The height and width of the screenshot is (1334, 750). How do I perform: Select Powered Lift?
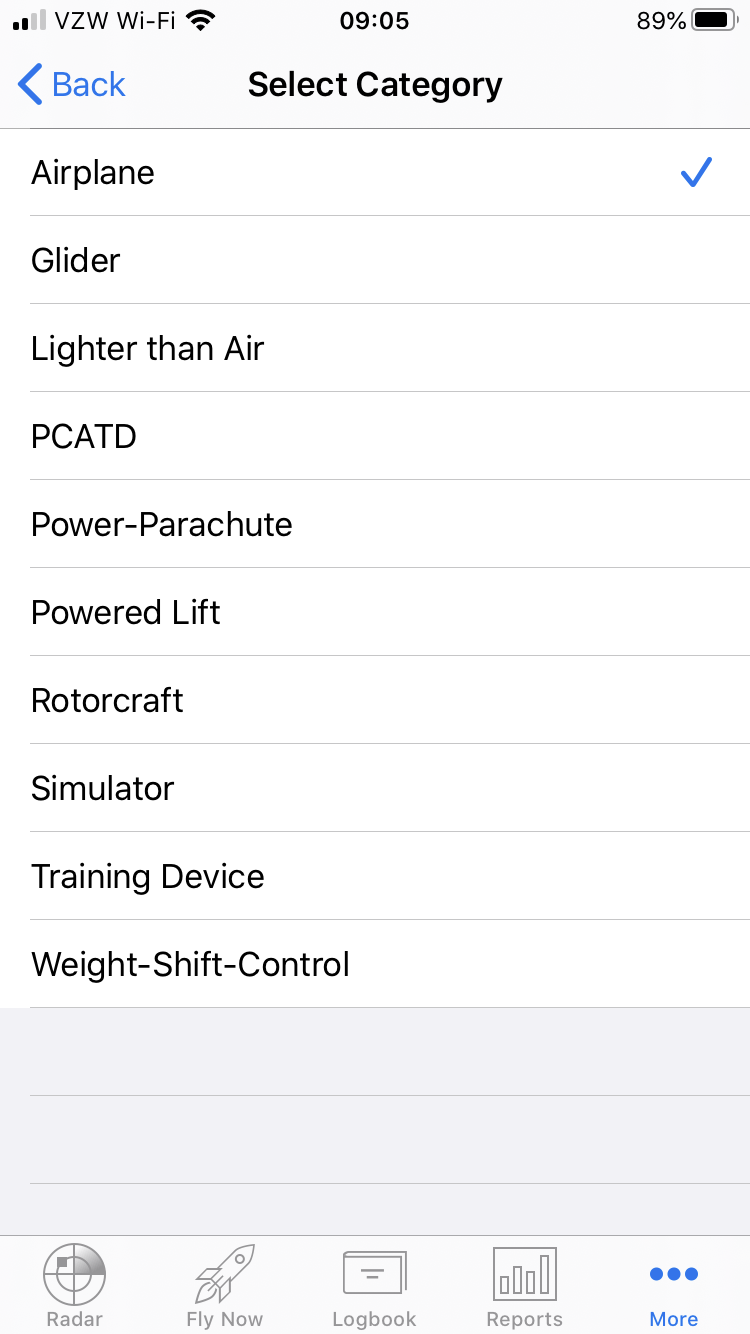click(375, 612)
